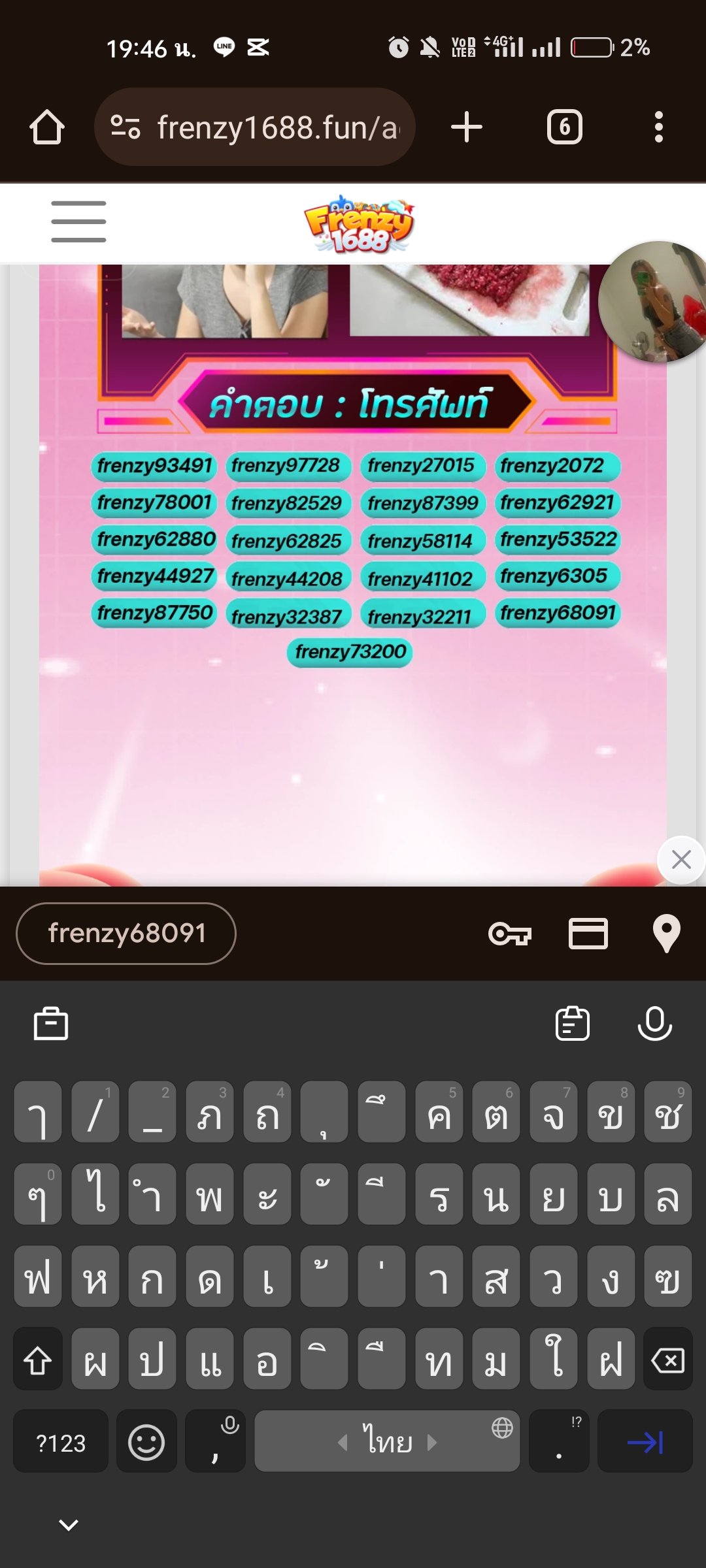The image size is (706, 1568).
Task: Open saved passwords key icon
Action: (510, 933)
